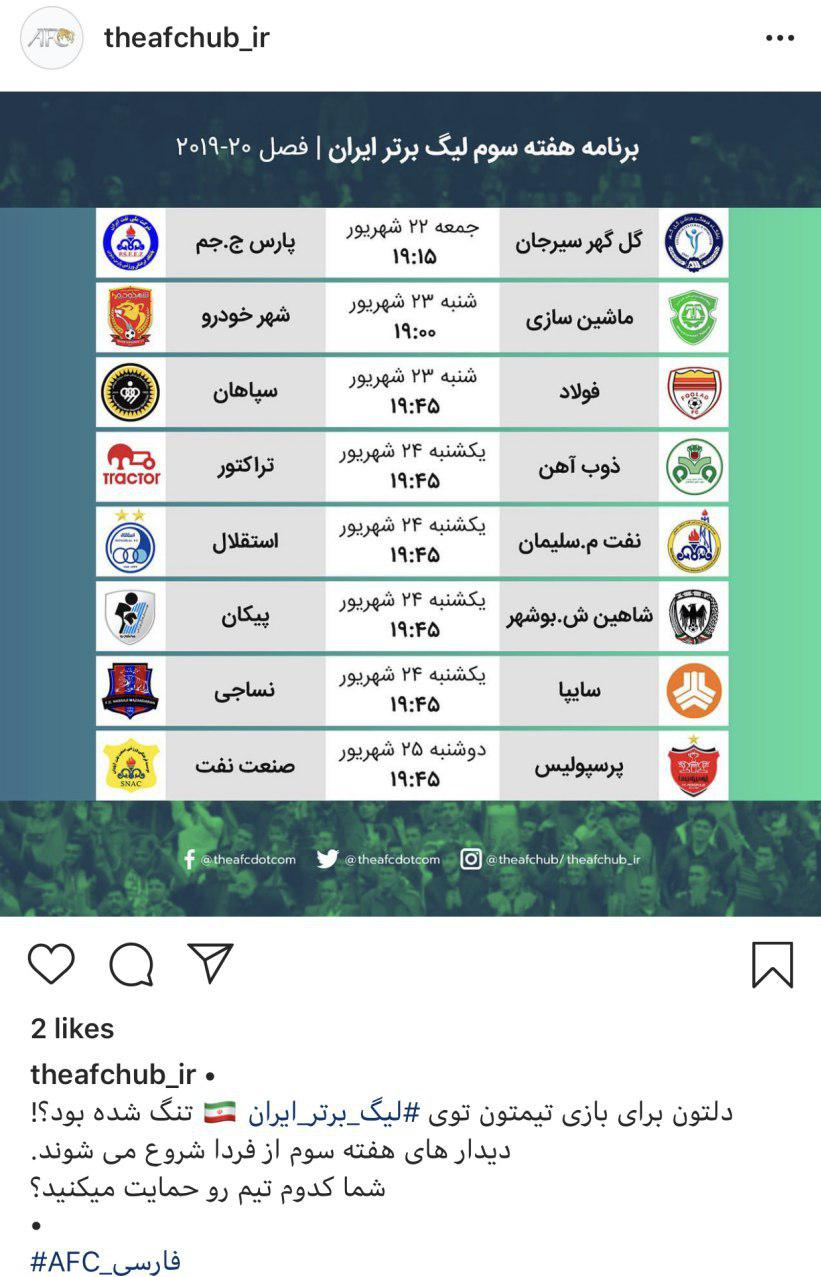Open the post overflow menu
This screenshot has height=1277, width=821.
(779, 39)
